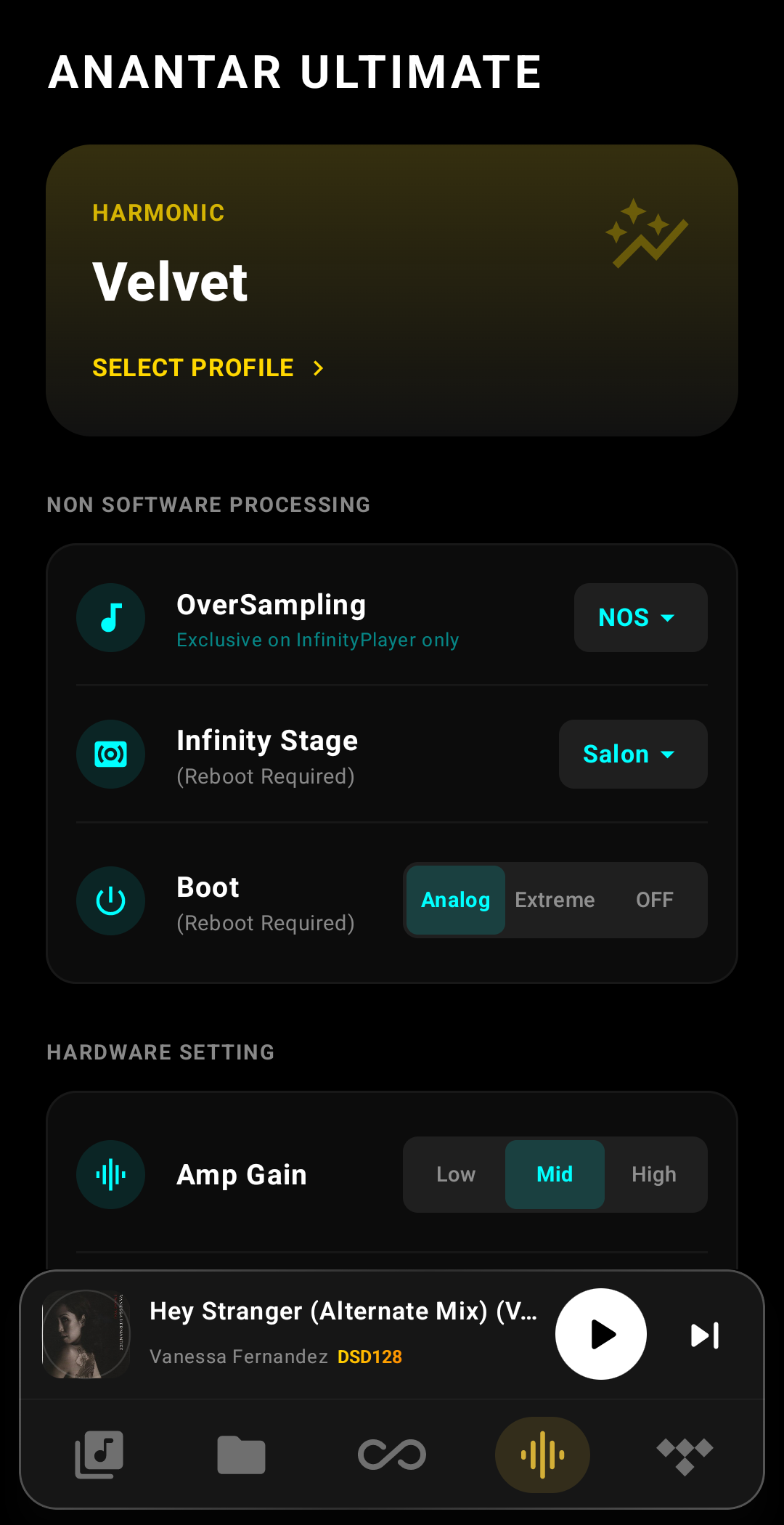Image resolution: width=784 pixels, height=1525 pixels.
Task: Set Boot mode to Extreme
Action: point(555,900)
